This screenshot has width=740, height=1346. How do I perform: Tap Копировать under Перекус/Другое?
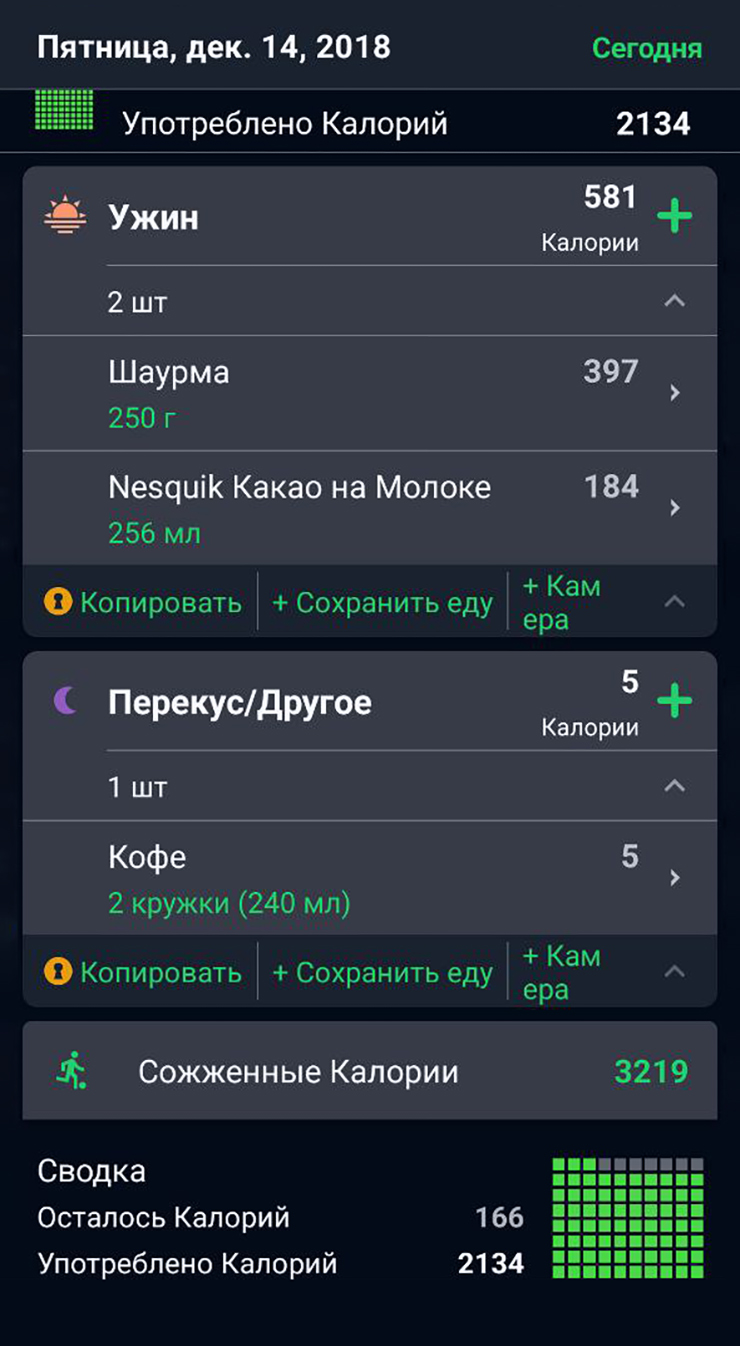[x=143, y=973]
